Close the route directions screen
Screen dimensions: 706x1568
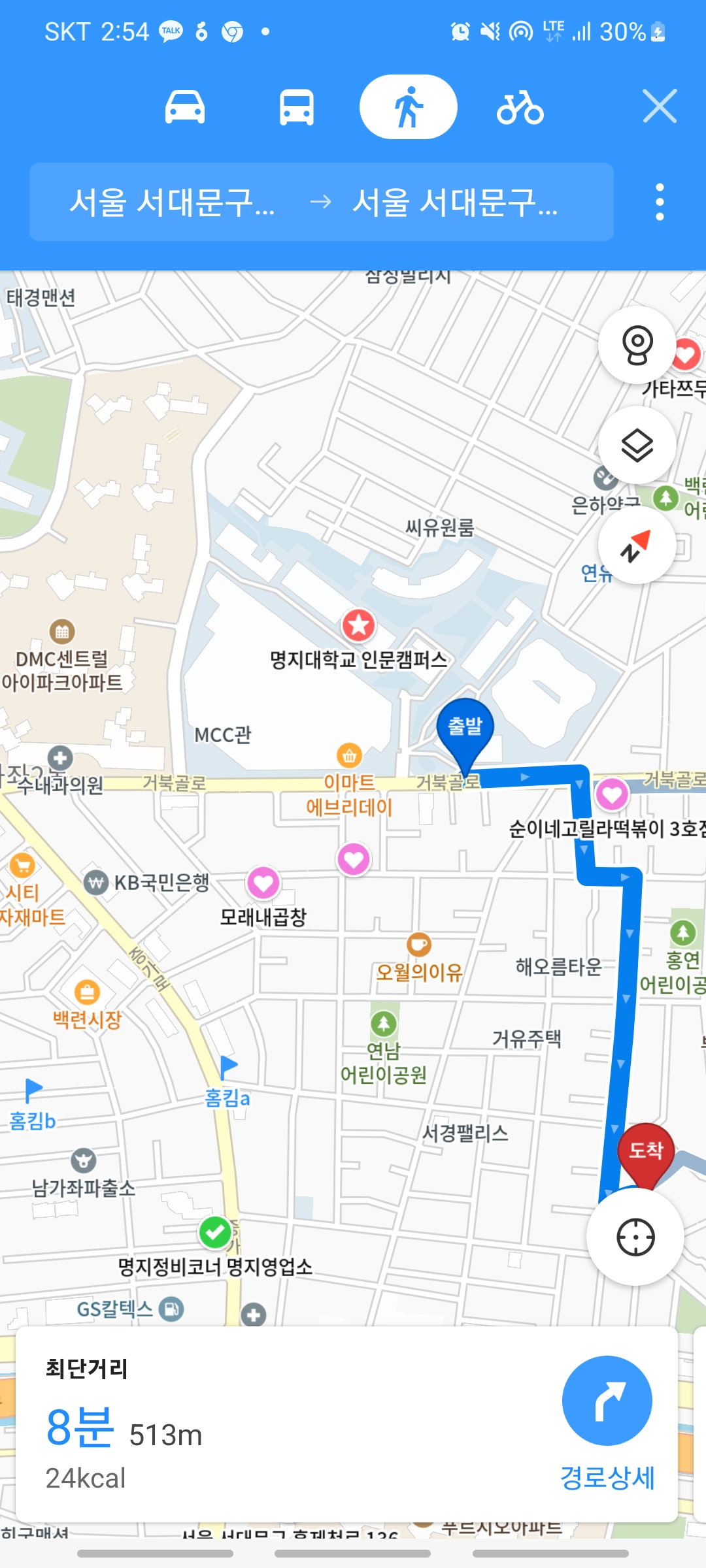click(x=659, y=107)
